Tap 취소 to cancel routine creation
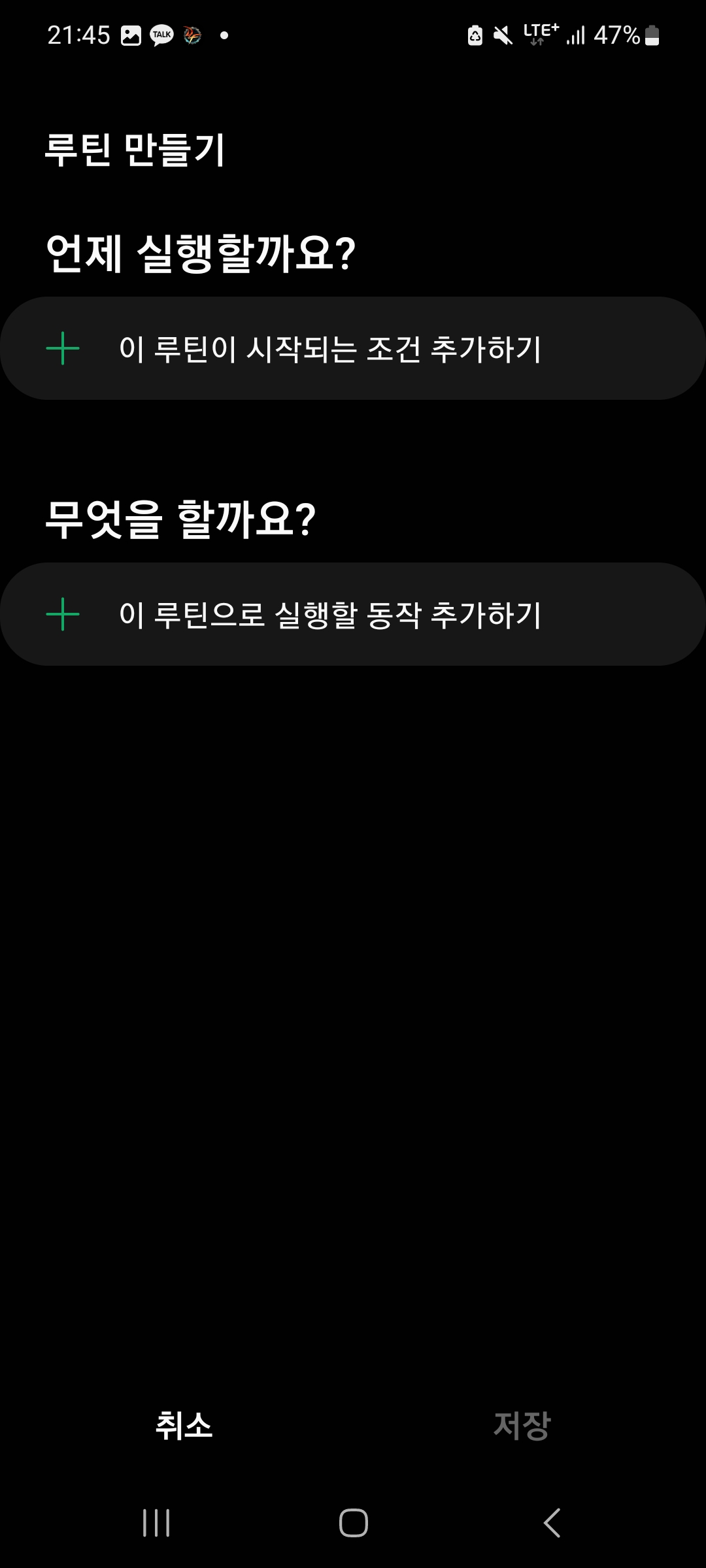The image size is (706, 1568). [184, 1425]
